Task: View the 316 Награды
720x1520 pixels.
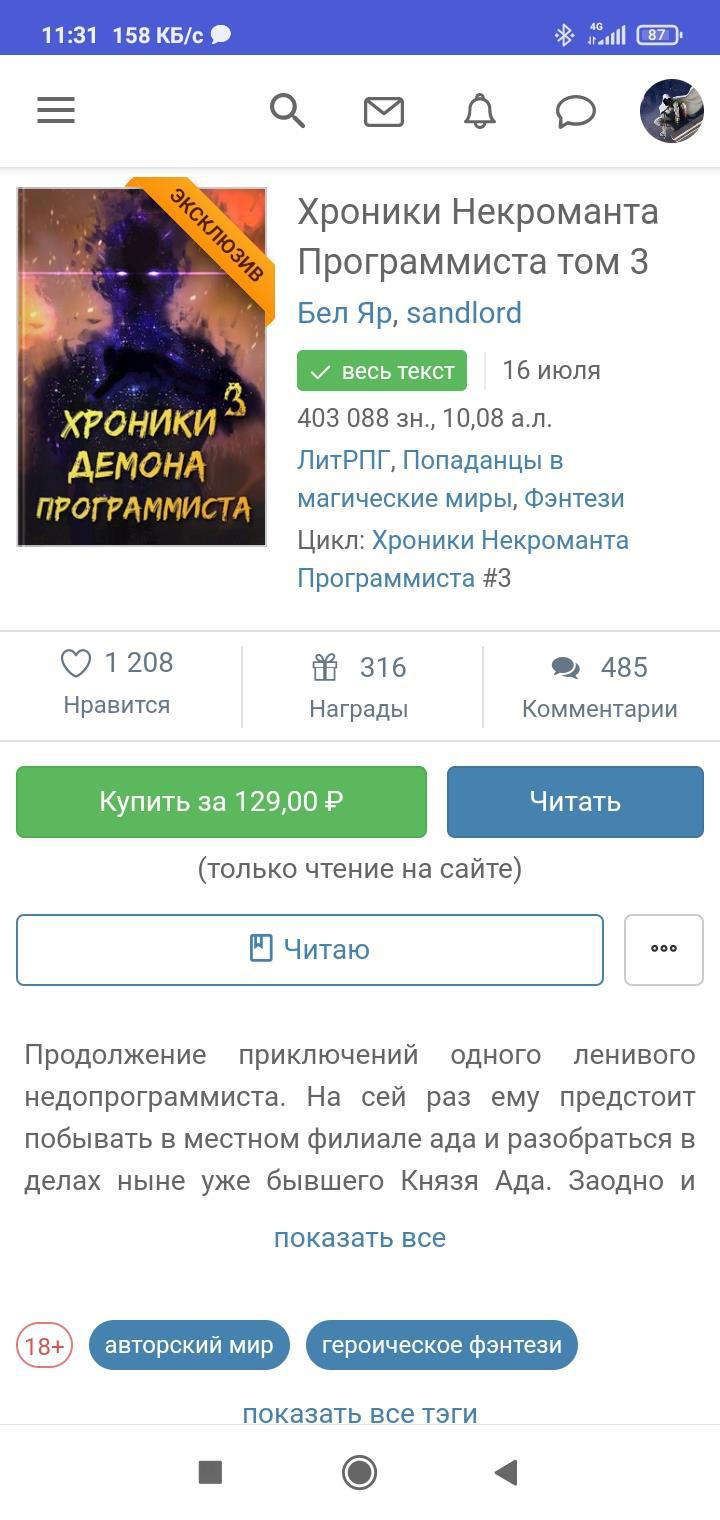Action: [359, 686]
